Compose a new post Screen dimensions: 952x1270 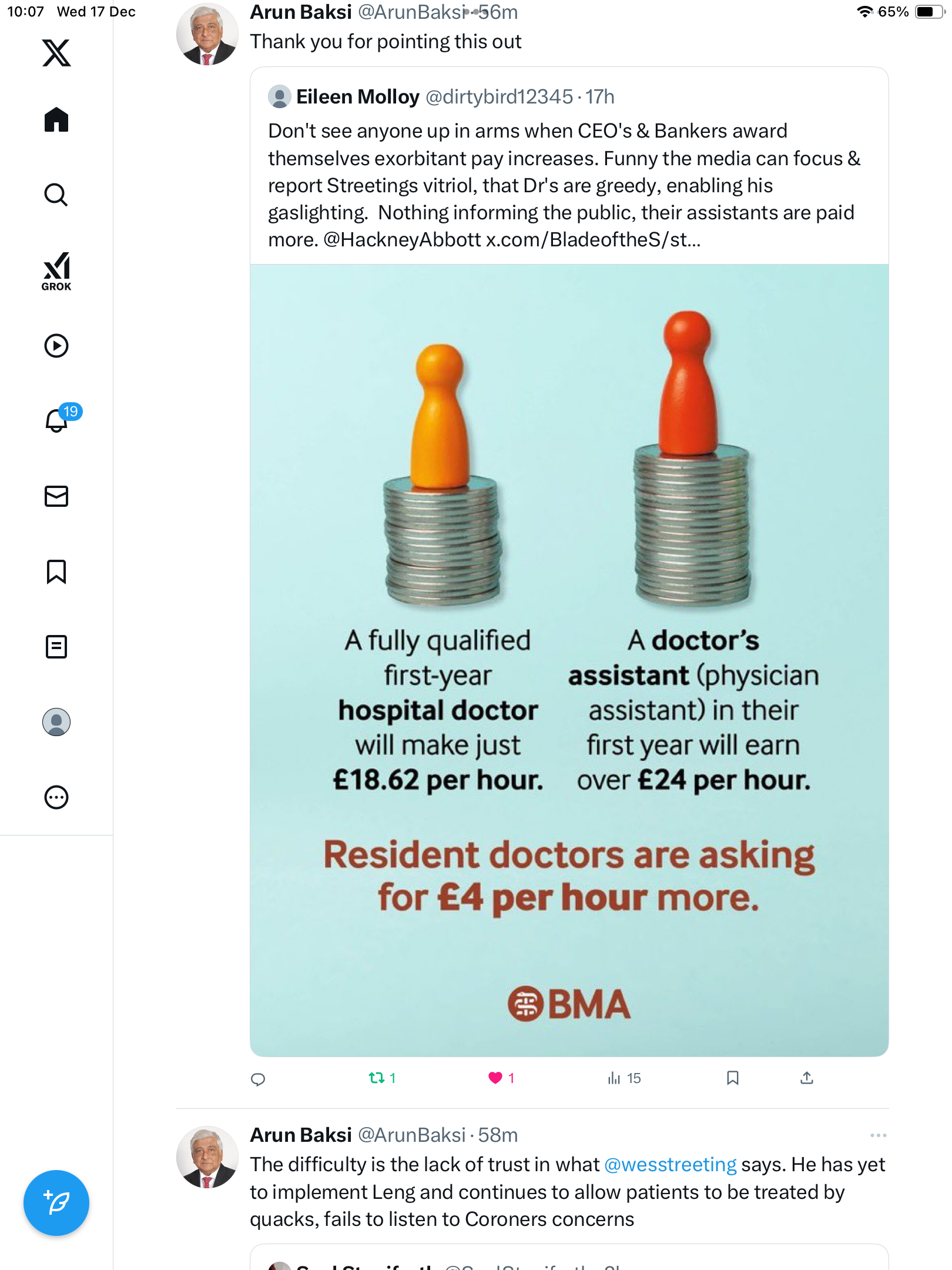coord(56,1203)
